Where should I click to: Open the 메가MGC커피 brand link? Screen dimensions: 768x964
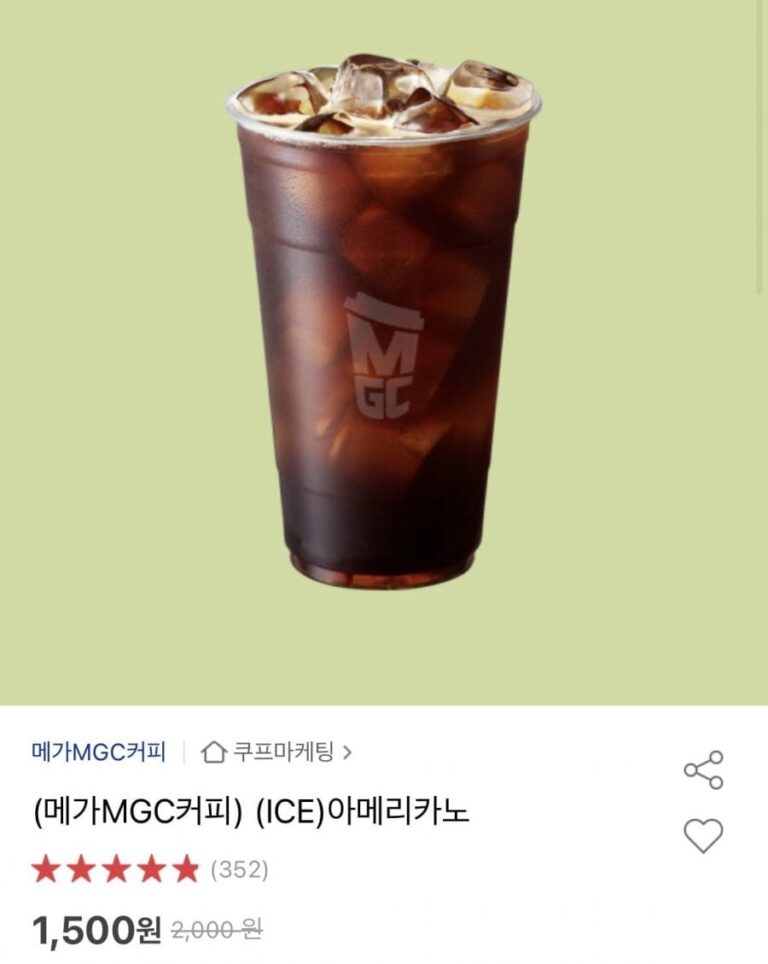point(98,752)
